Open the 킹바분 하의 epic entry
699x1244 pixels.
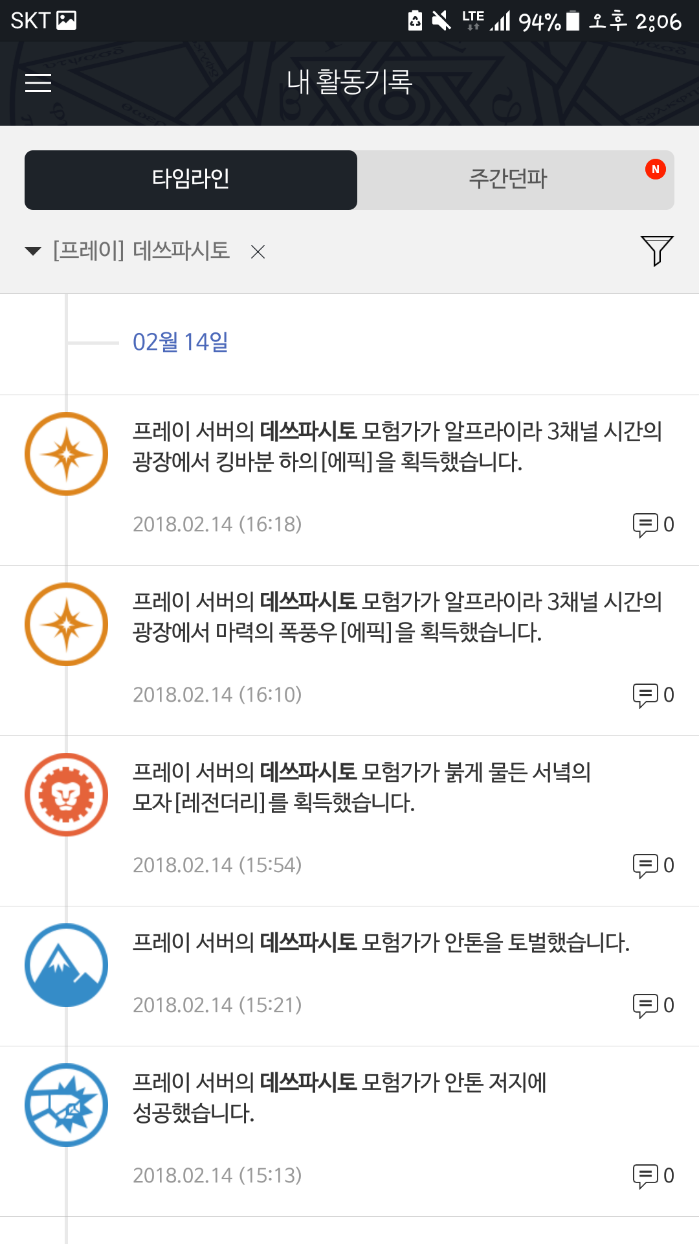click(396, 447)
